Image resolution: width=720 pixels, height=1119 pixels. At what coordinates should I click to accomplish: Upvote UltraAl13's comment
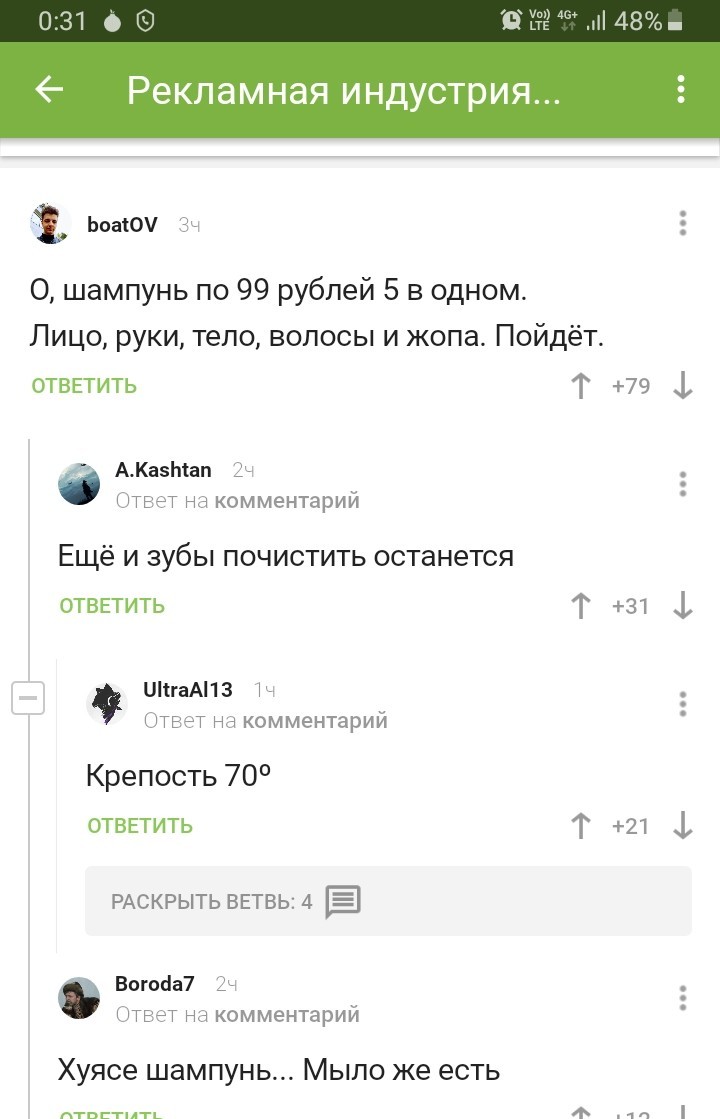point(580,826)
